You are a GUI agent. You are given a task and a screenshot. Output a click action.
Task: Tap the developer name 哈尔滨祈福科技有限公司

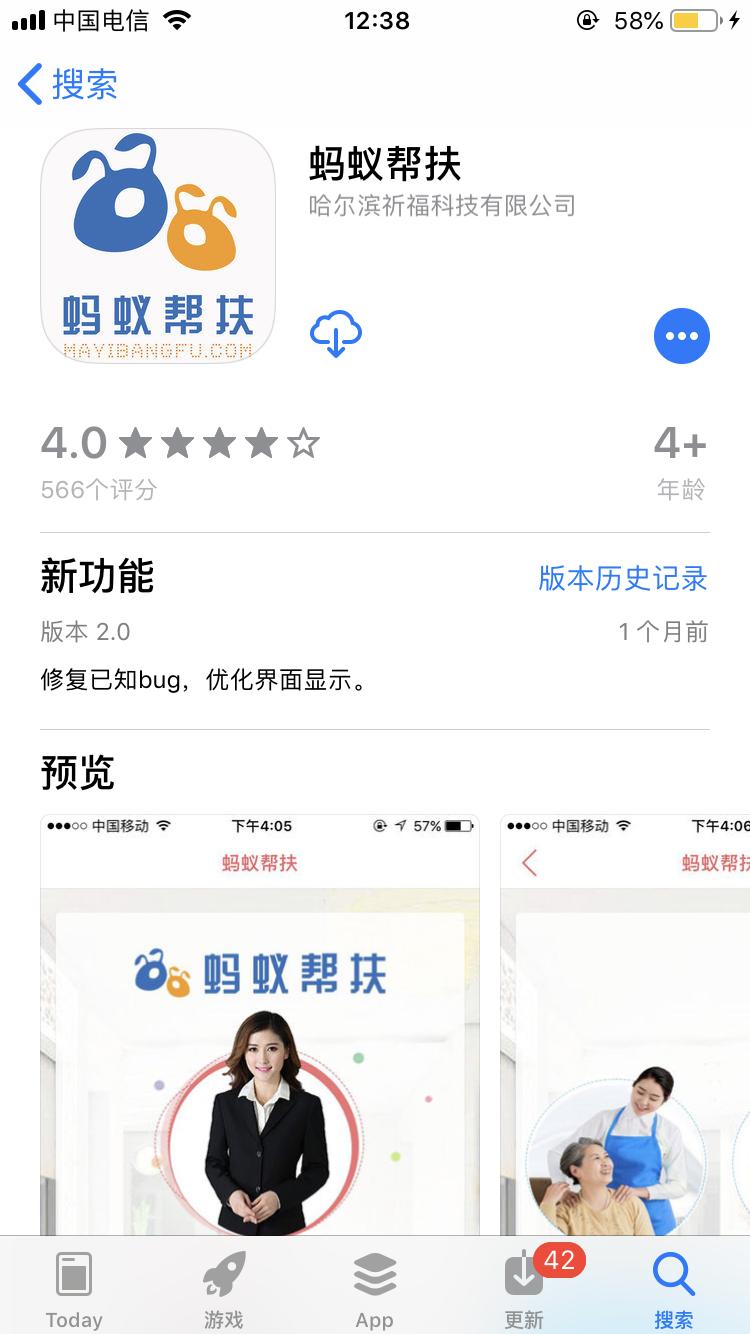(x=442, y=207)
